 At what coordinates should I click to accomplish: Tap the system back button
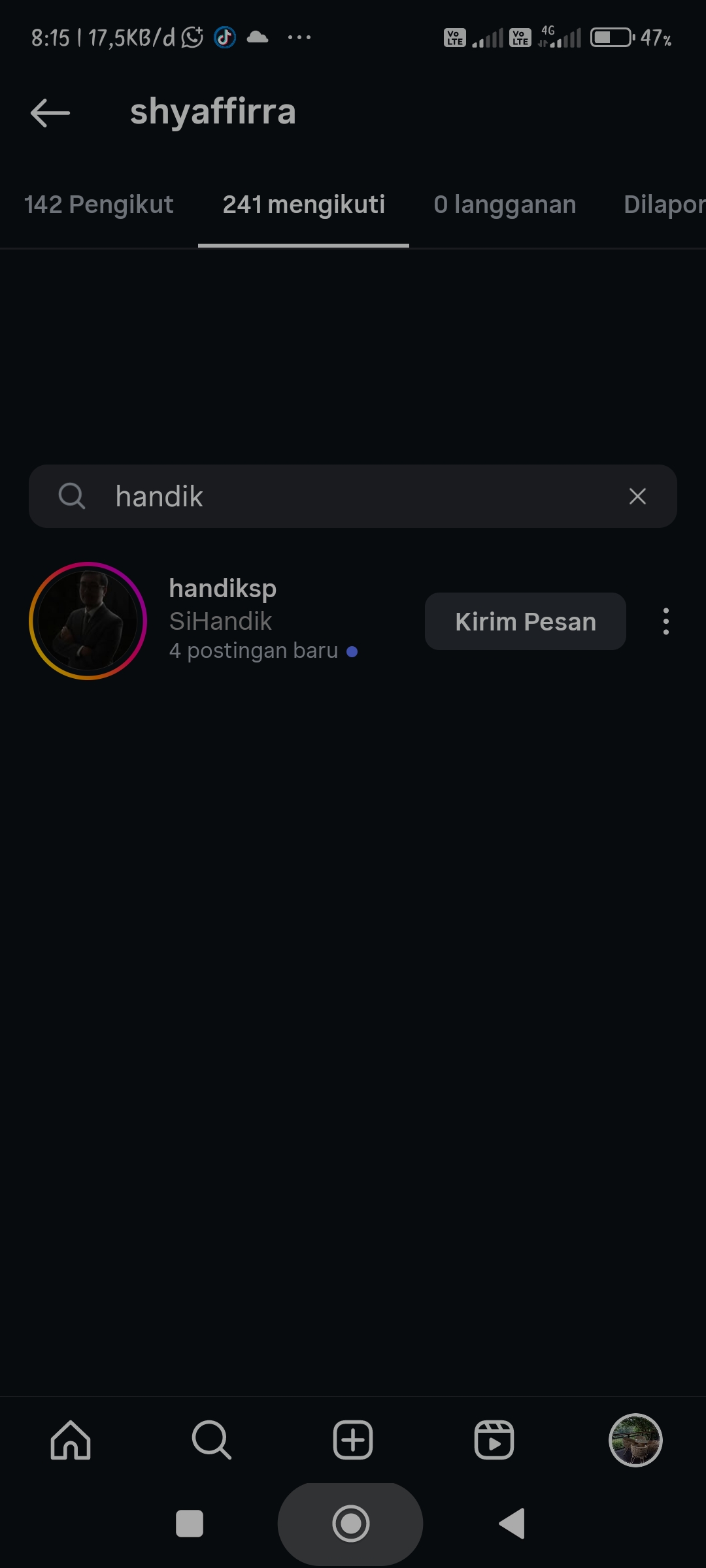coord(513,1524)
